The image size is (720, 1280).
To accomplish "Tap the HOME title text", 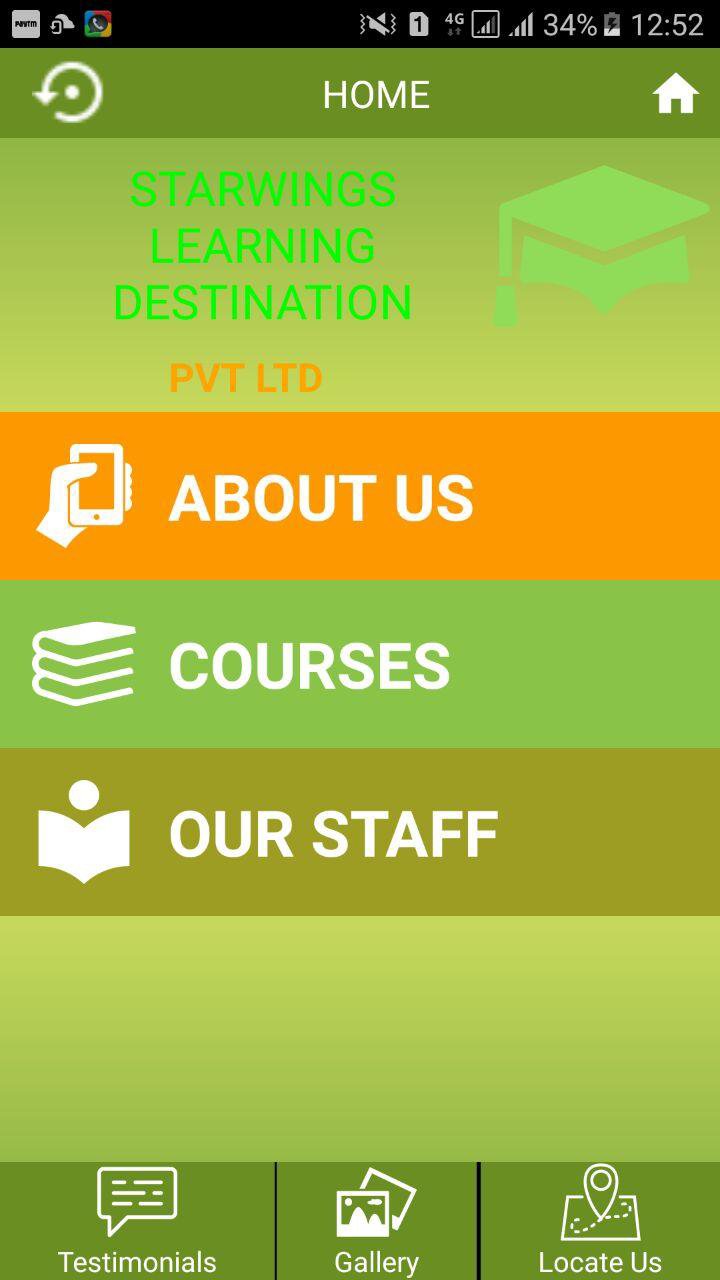I will 375,94.
